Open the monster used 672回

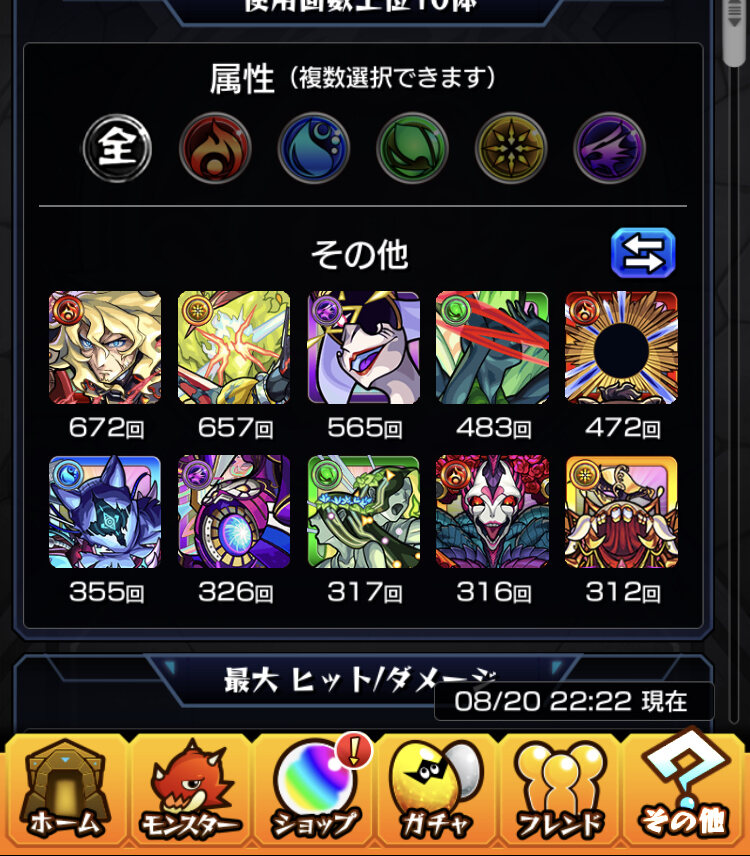click(x=105, y=347)
